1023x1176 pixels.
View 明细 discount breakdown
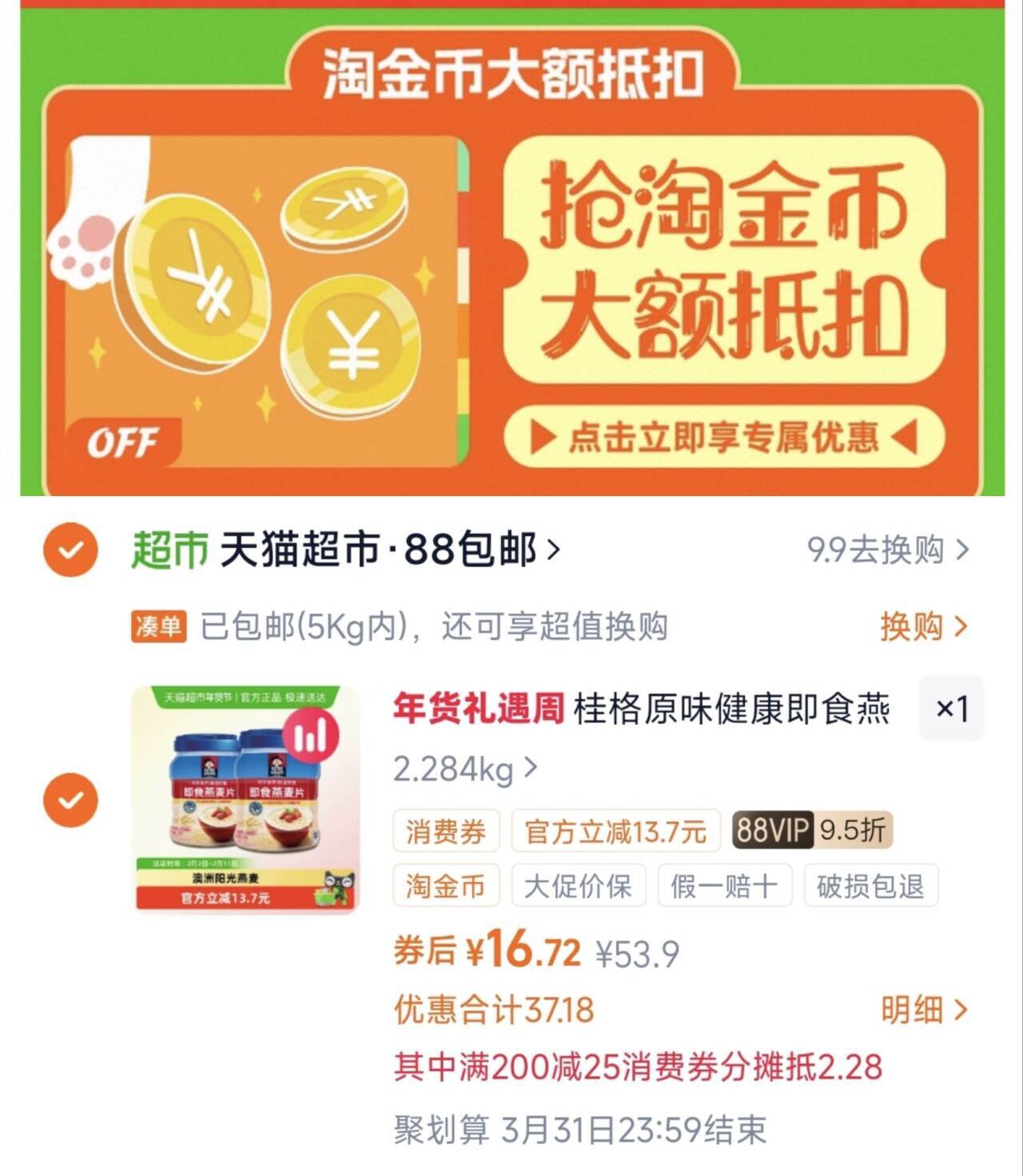point(923,1010)
